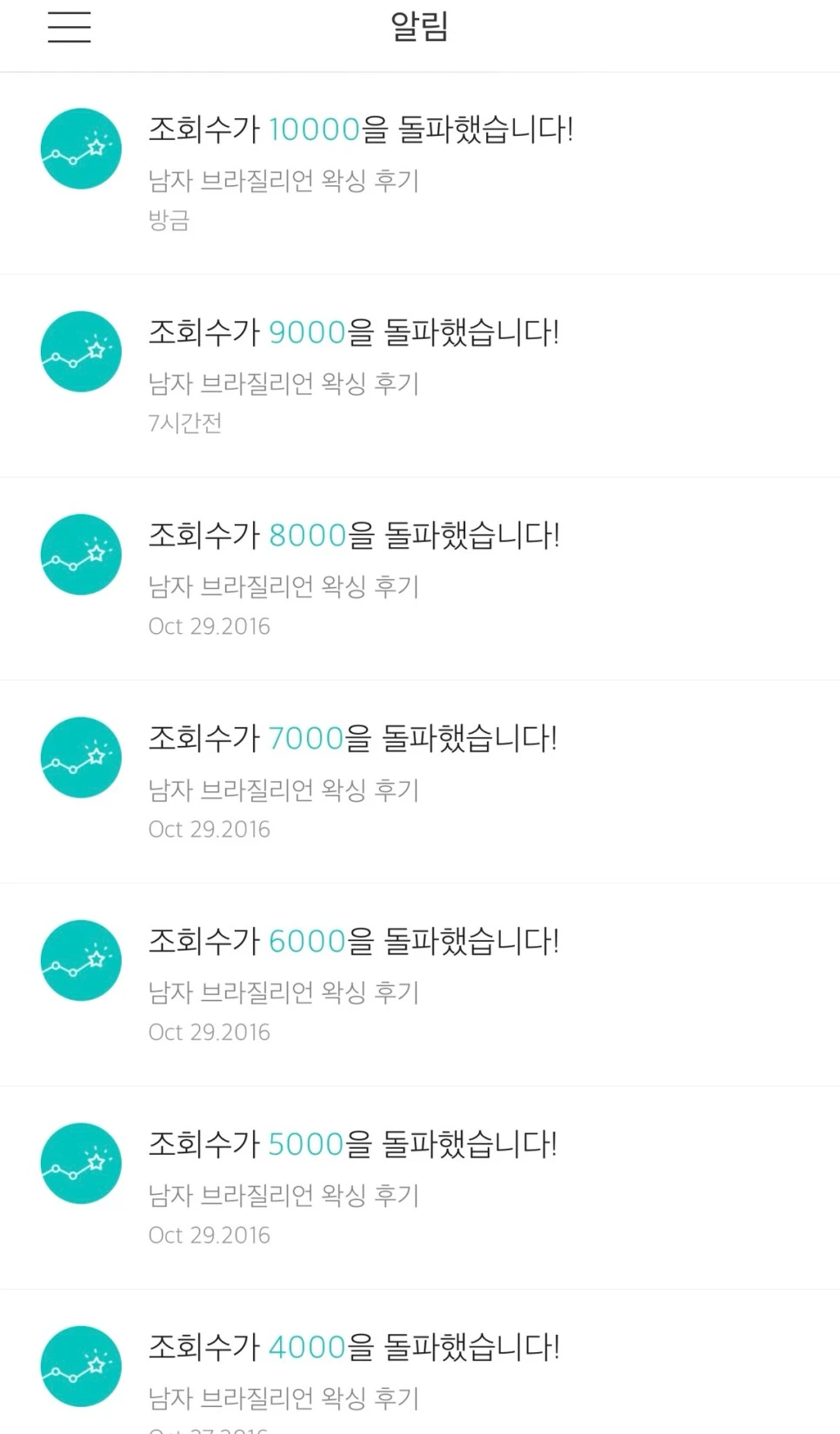The image size is (840, 1434).
Task: Open the 10000 views notification
Action: [420, 173]
